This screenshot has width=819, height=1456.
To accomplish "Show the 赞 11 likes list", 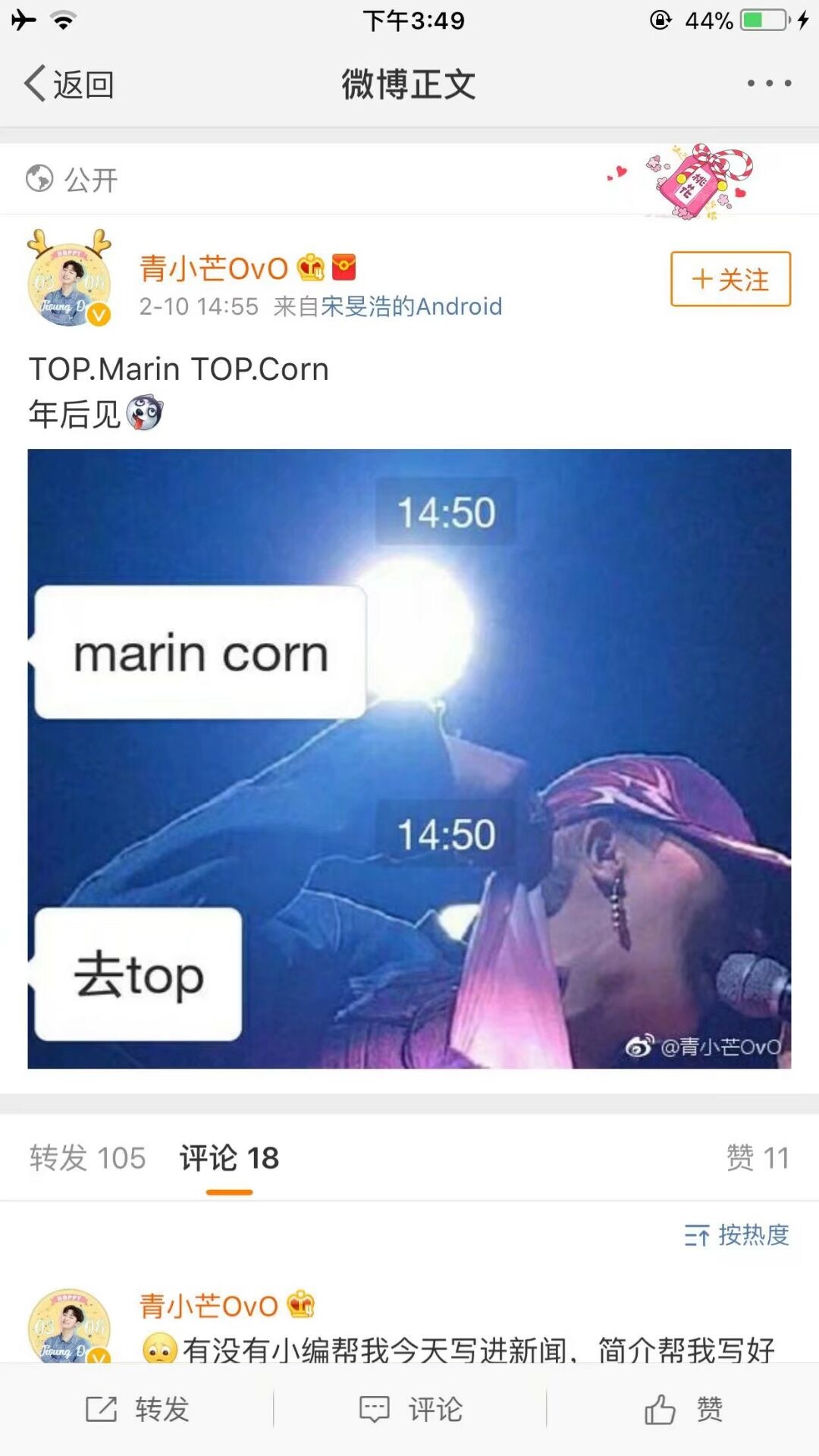I will coord(758,1158).
